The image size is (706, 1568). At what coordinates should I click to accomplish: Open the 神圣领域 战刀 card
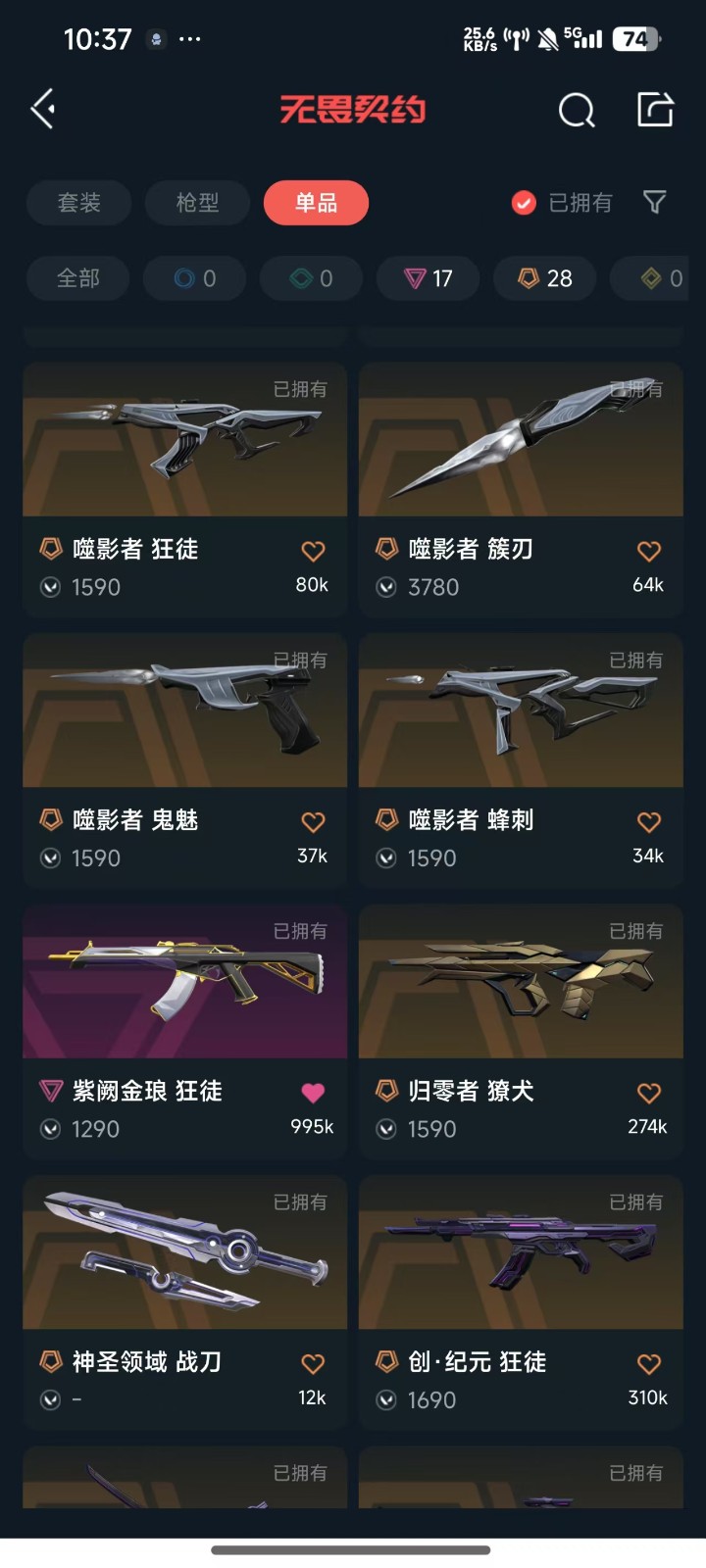[x=185, y=1302]
